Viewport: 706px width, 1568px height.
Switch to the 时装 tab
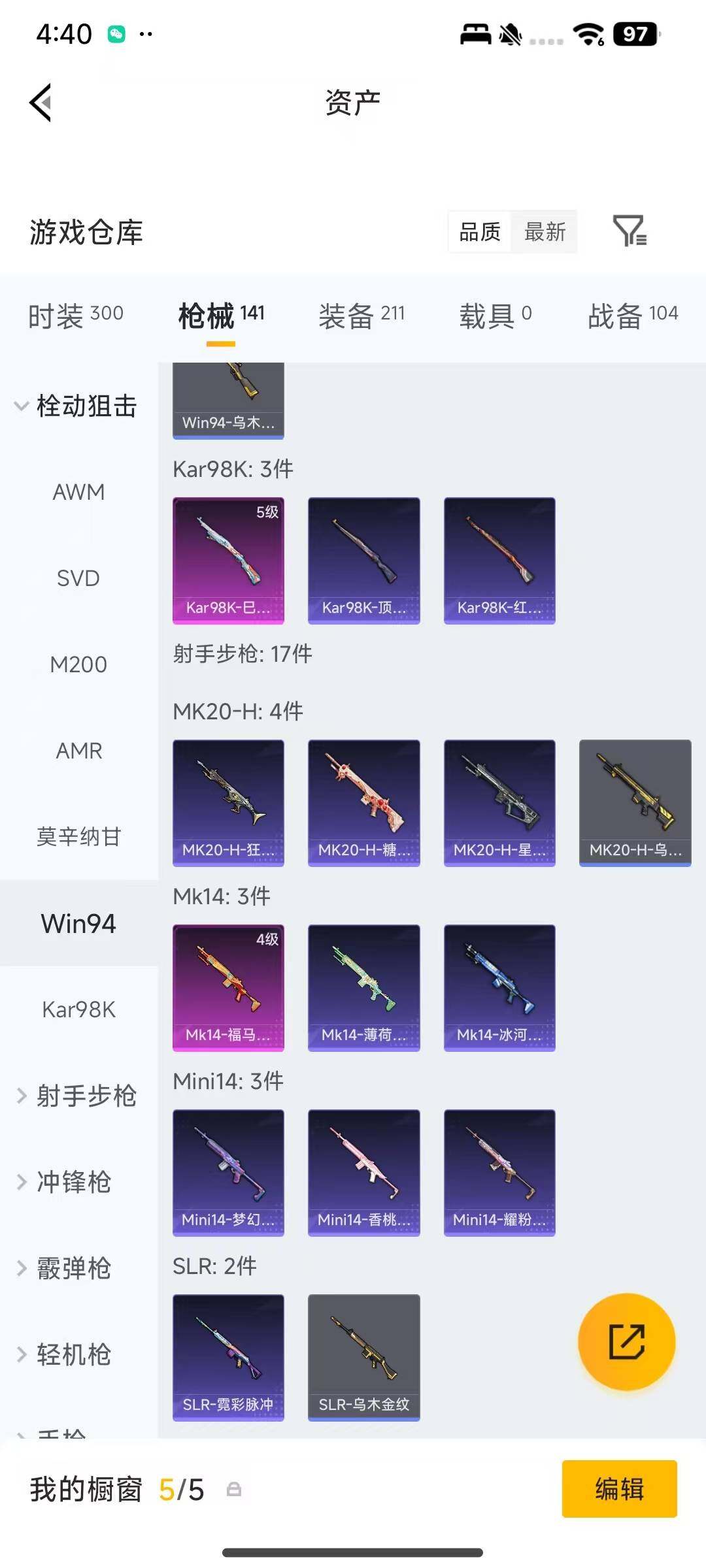point(75,316)
